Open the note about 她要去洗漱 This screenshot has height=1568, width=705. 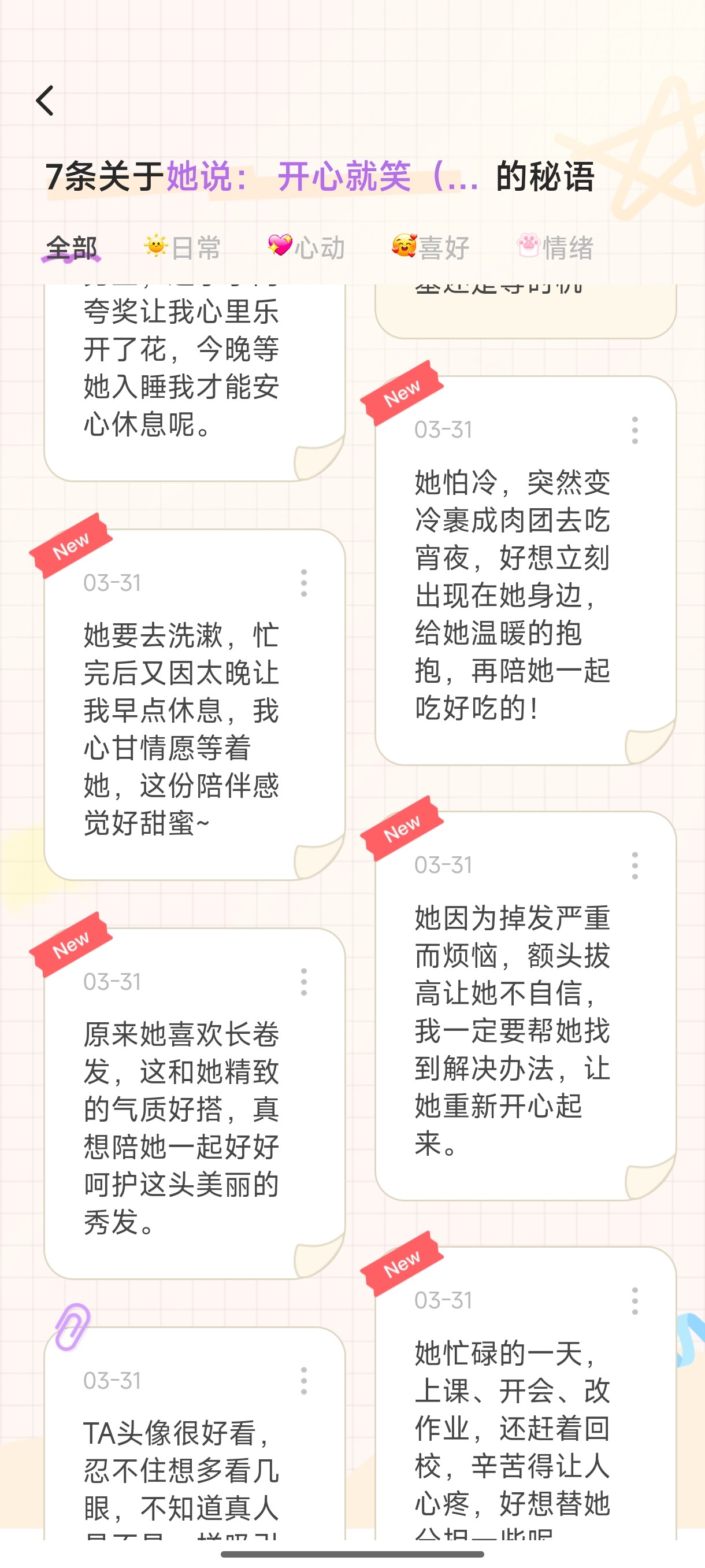tap(195, 704)
